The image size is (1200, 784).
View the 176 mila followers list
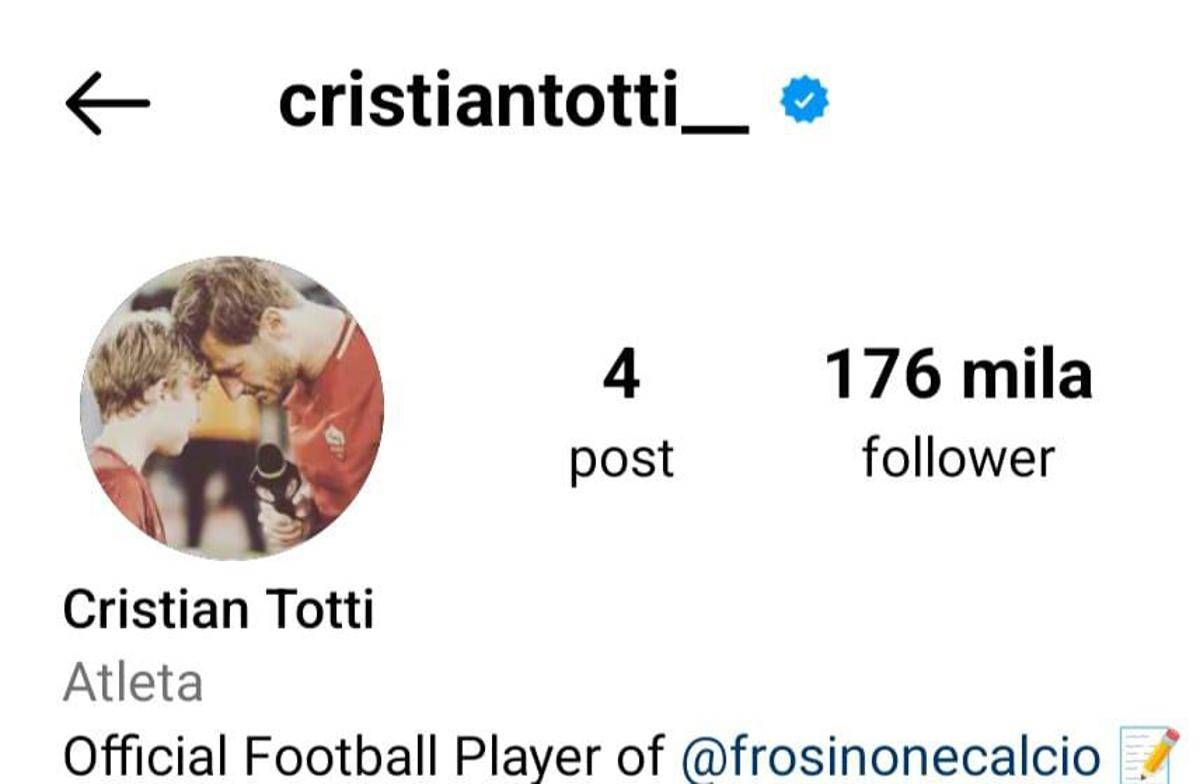(x=958, y=412)
